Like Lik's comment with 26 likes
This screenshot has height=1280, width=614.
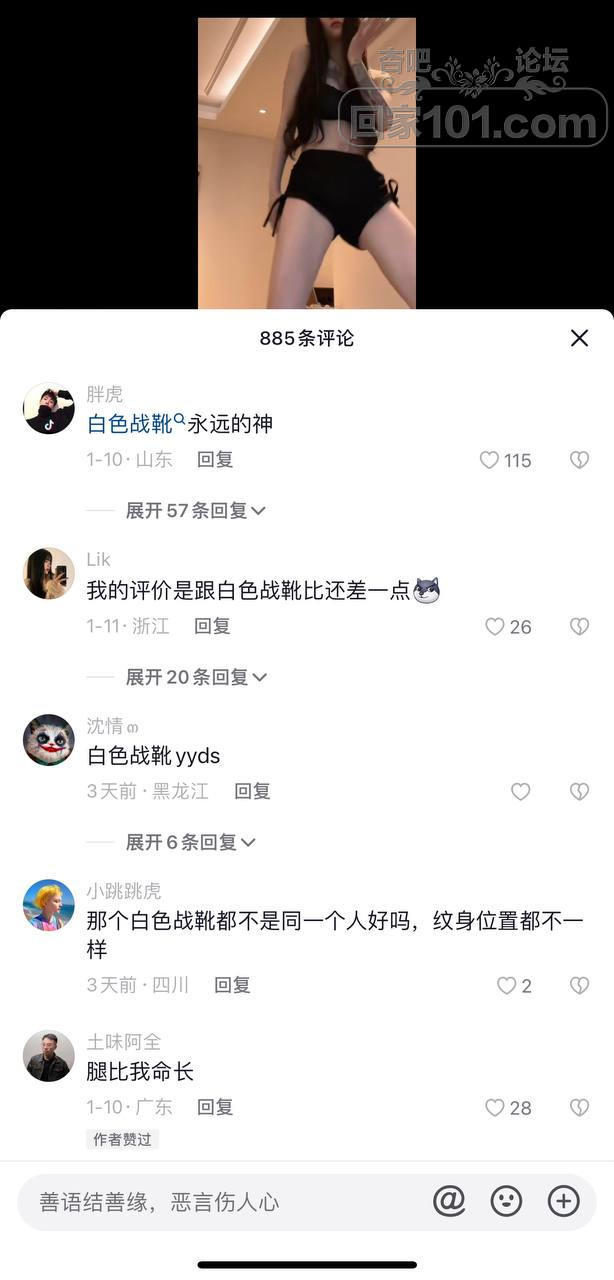[x=494, y=627]
